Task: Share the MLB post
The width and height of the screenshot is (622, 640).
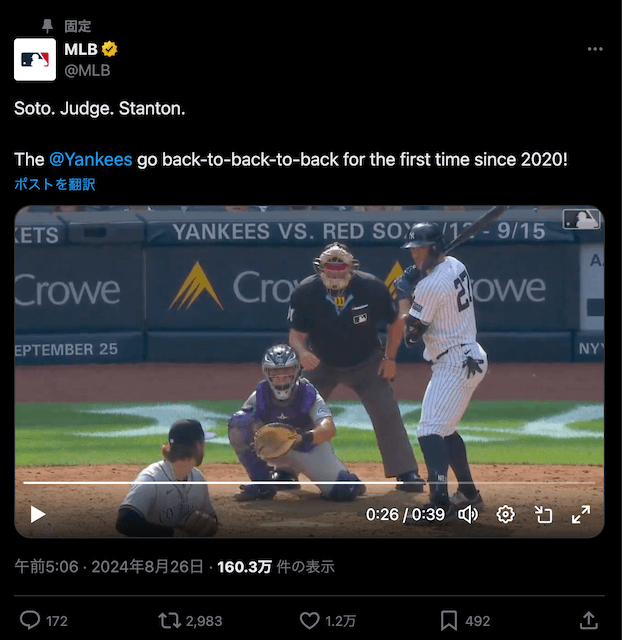Action: point(589,620)
